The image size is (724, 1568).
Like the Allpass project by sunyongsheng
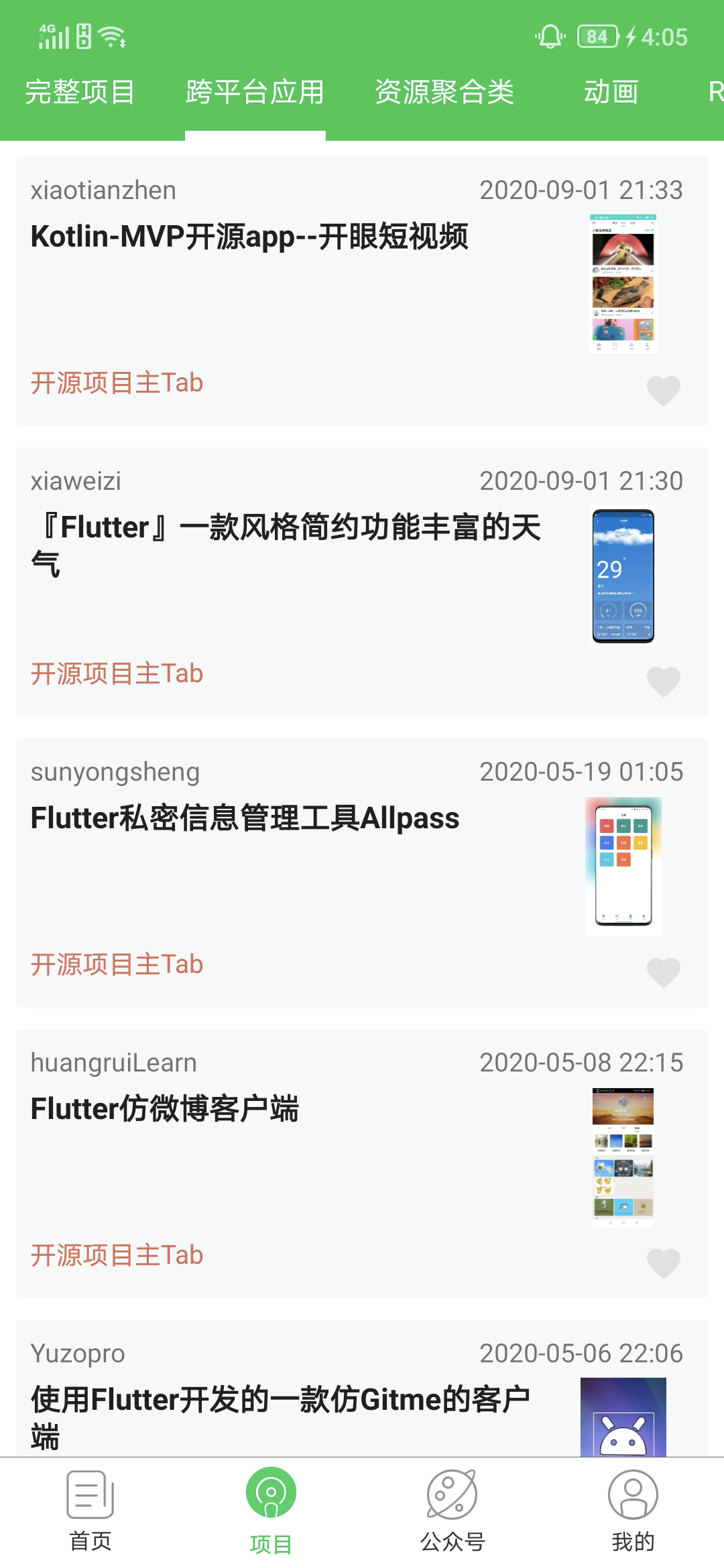[663, 972]
